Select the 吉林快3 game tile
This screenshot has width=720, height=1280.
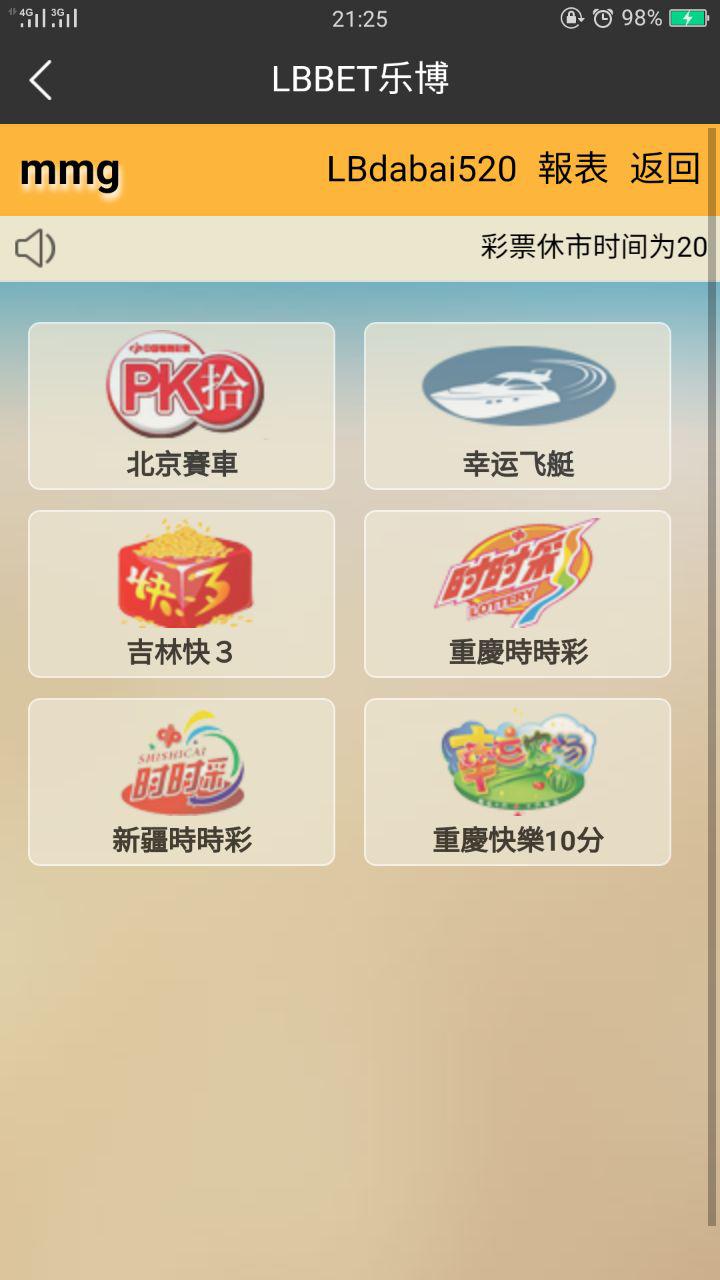tap(182, 594)
